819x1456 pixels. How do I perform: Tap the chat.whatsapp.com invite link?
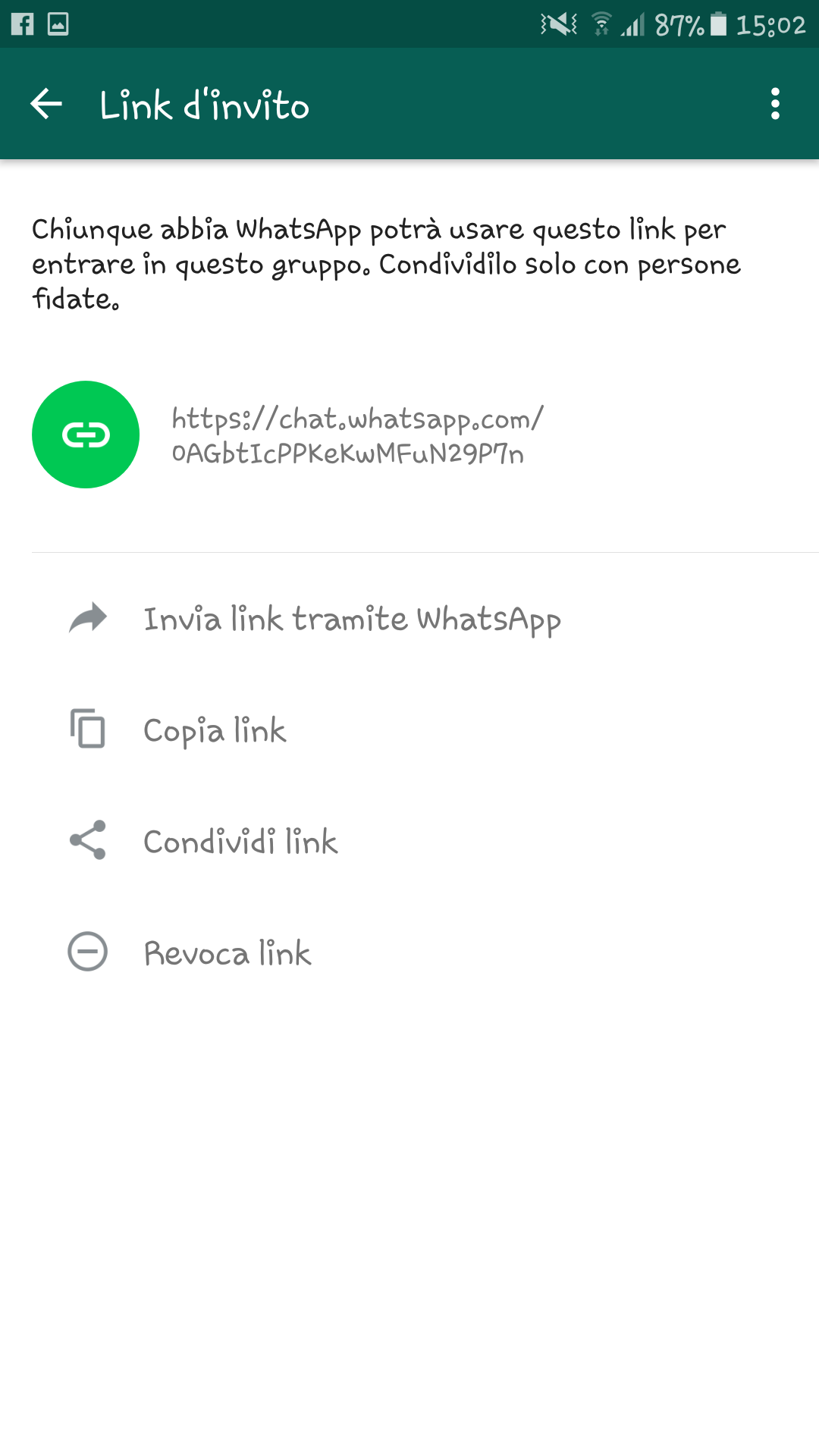pyautogui.click(x=357, y=435)
